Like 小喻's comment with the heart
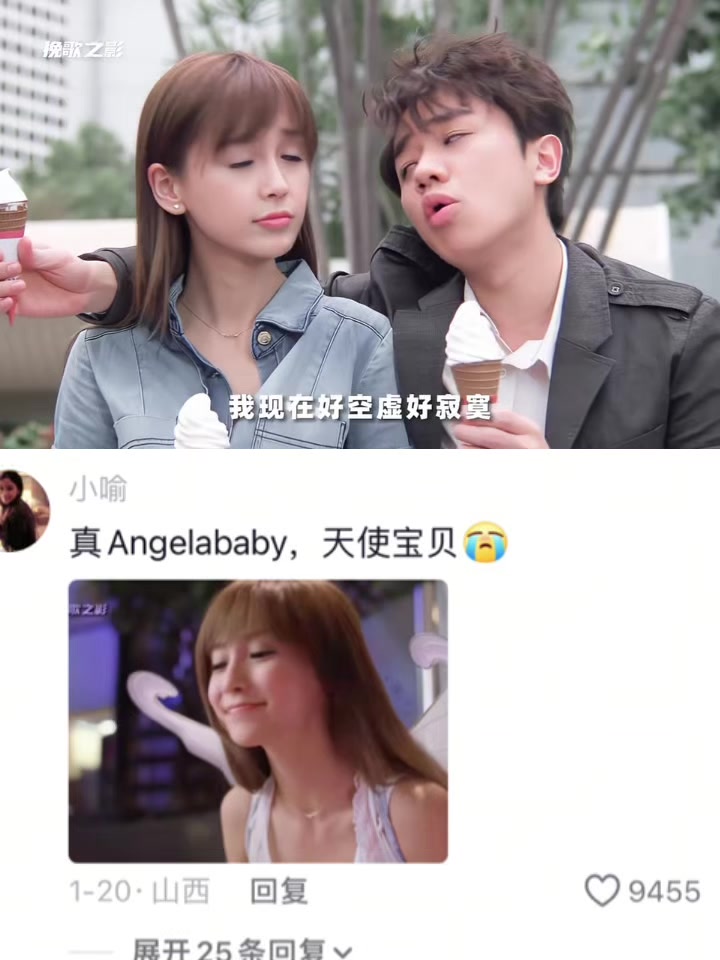Screen dimensions: 720x960 pos(602,890)
